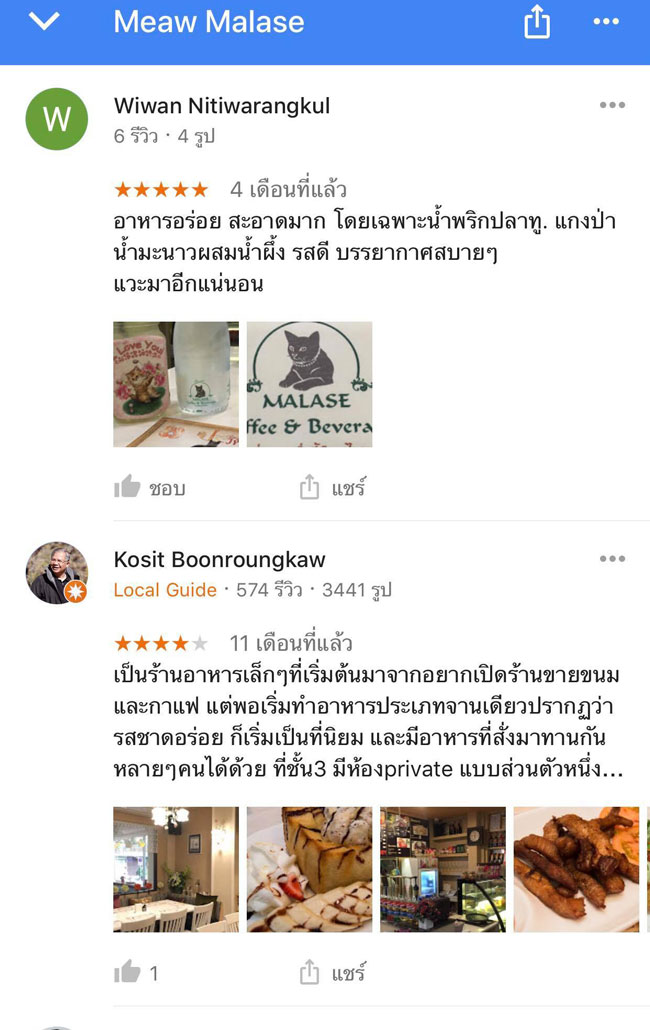
Task: View Wiwan's photo of the water bottle
Action: click(x=176, y=384)
